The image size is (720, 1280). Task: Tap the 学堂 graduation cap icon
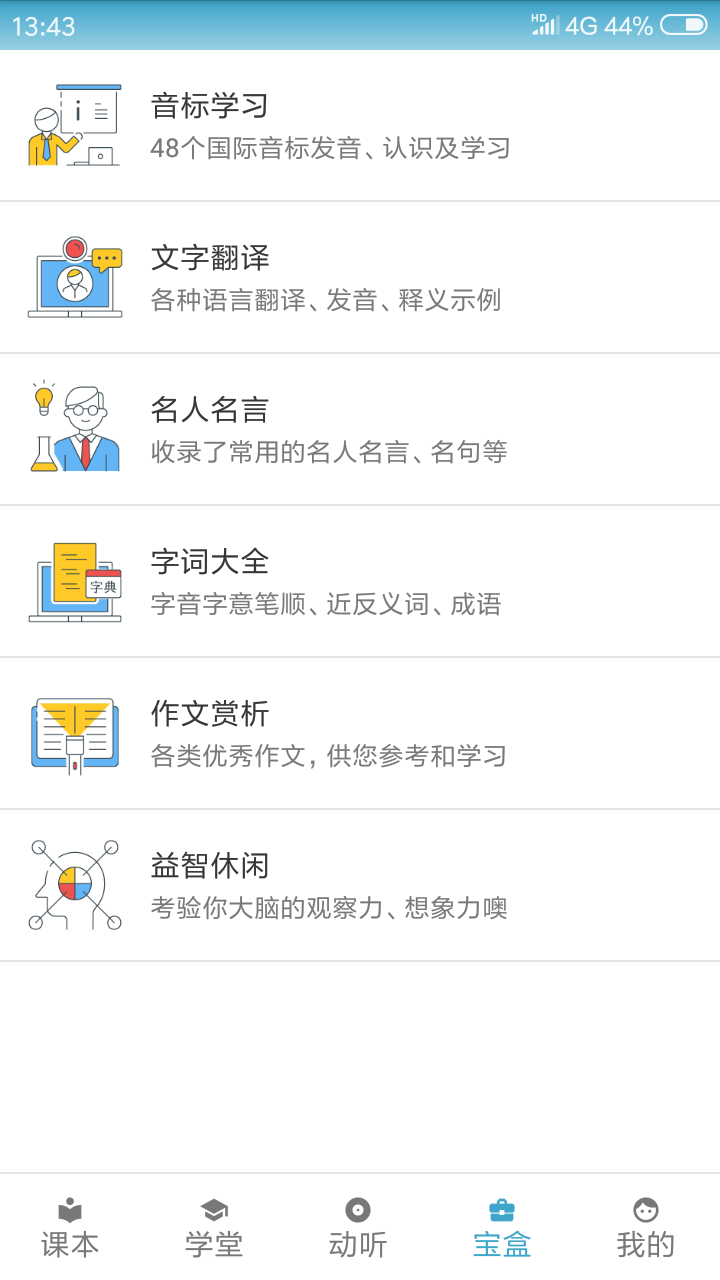pos(214,1207)
